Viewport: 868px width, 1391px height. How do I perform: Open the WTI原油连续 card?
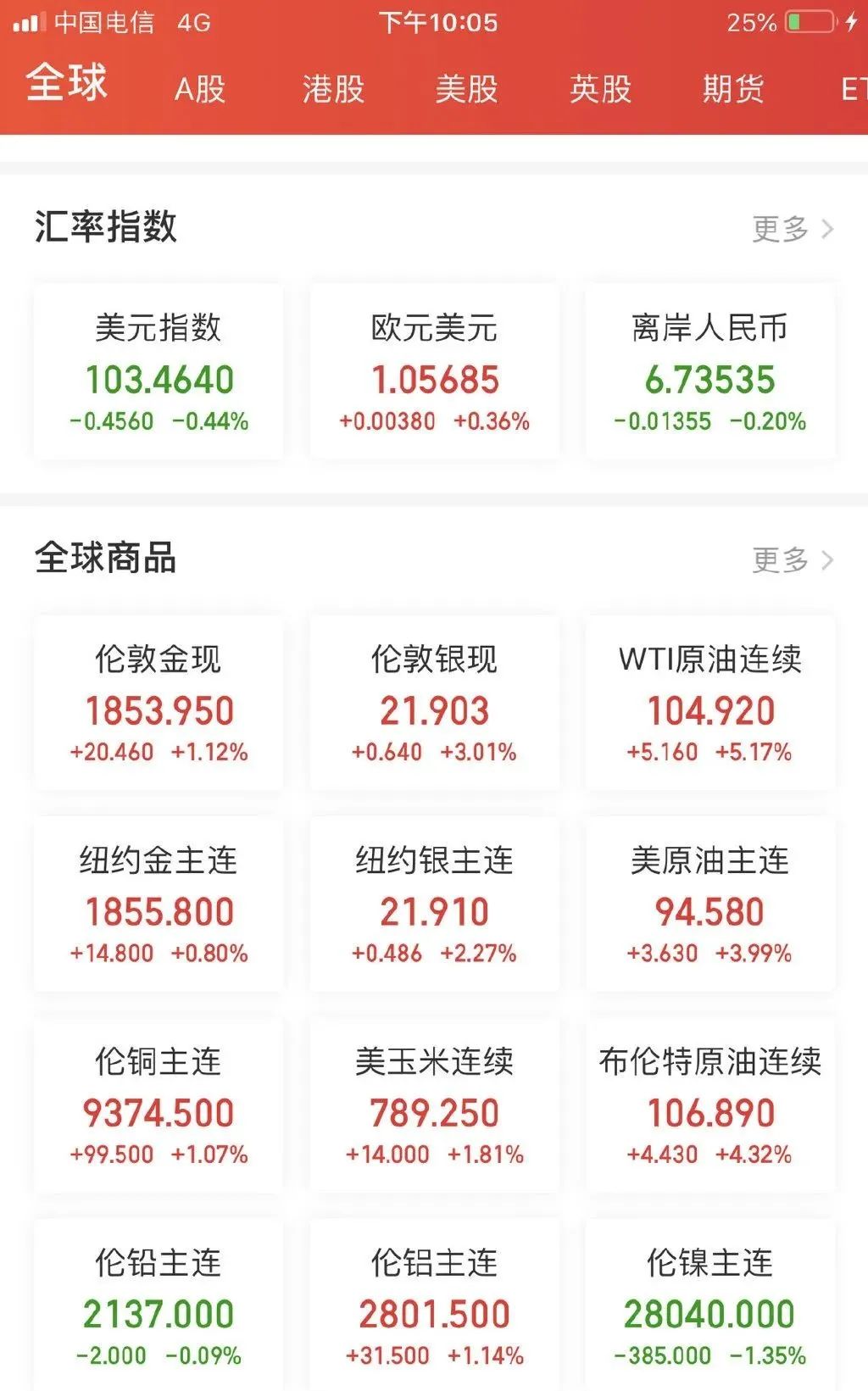click(710, 704)
